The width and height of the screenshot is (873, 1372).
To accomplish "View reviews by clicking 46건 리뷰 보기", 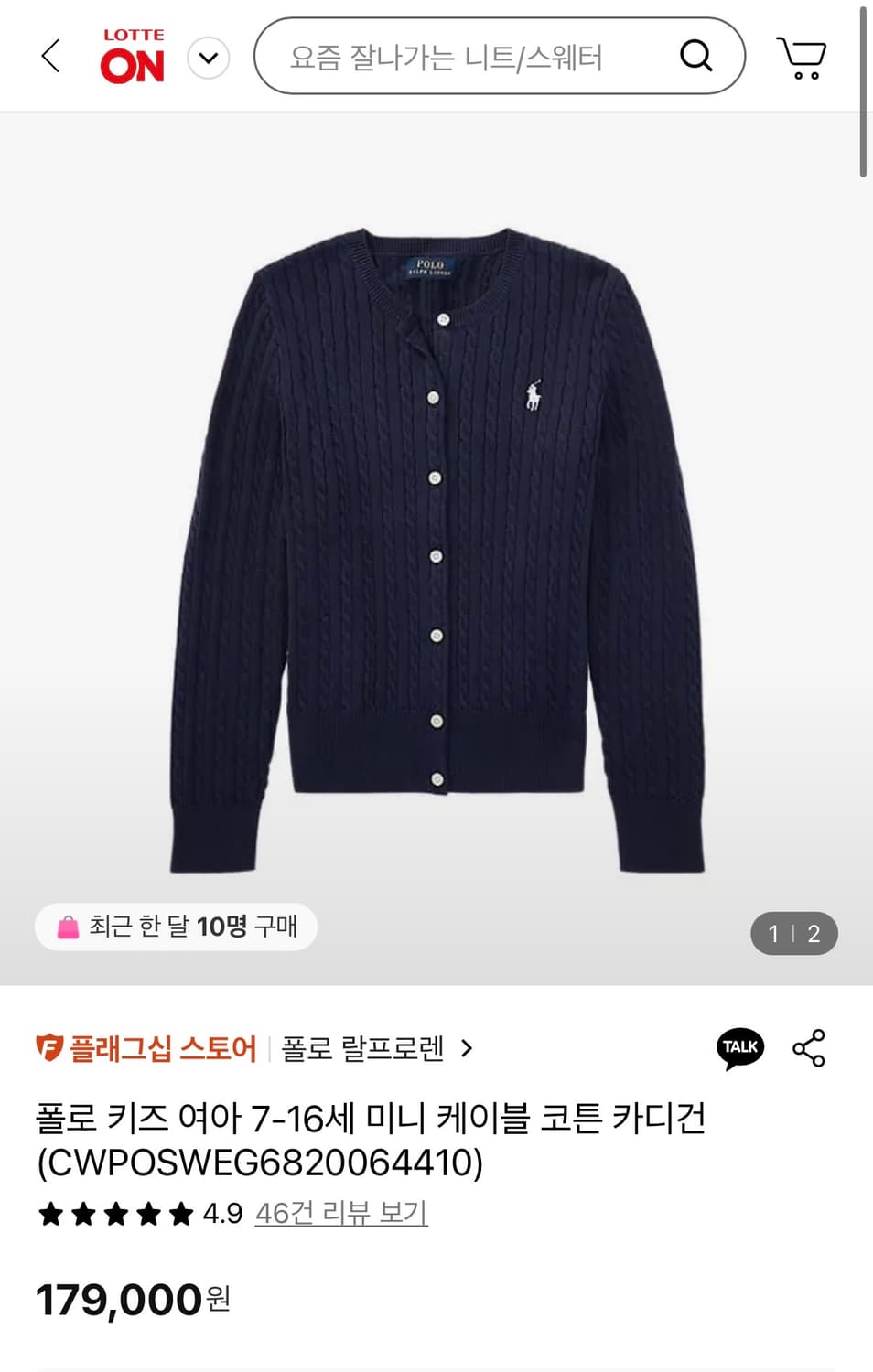I will coord(343,1215).
